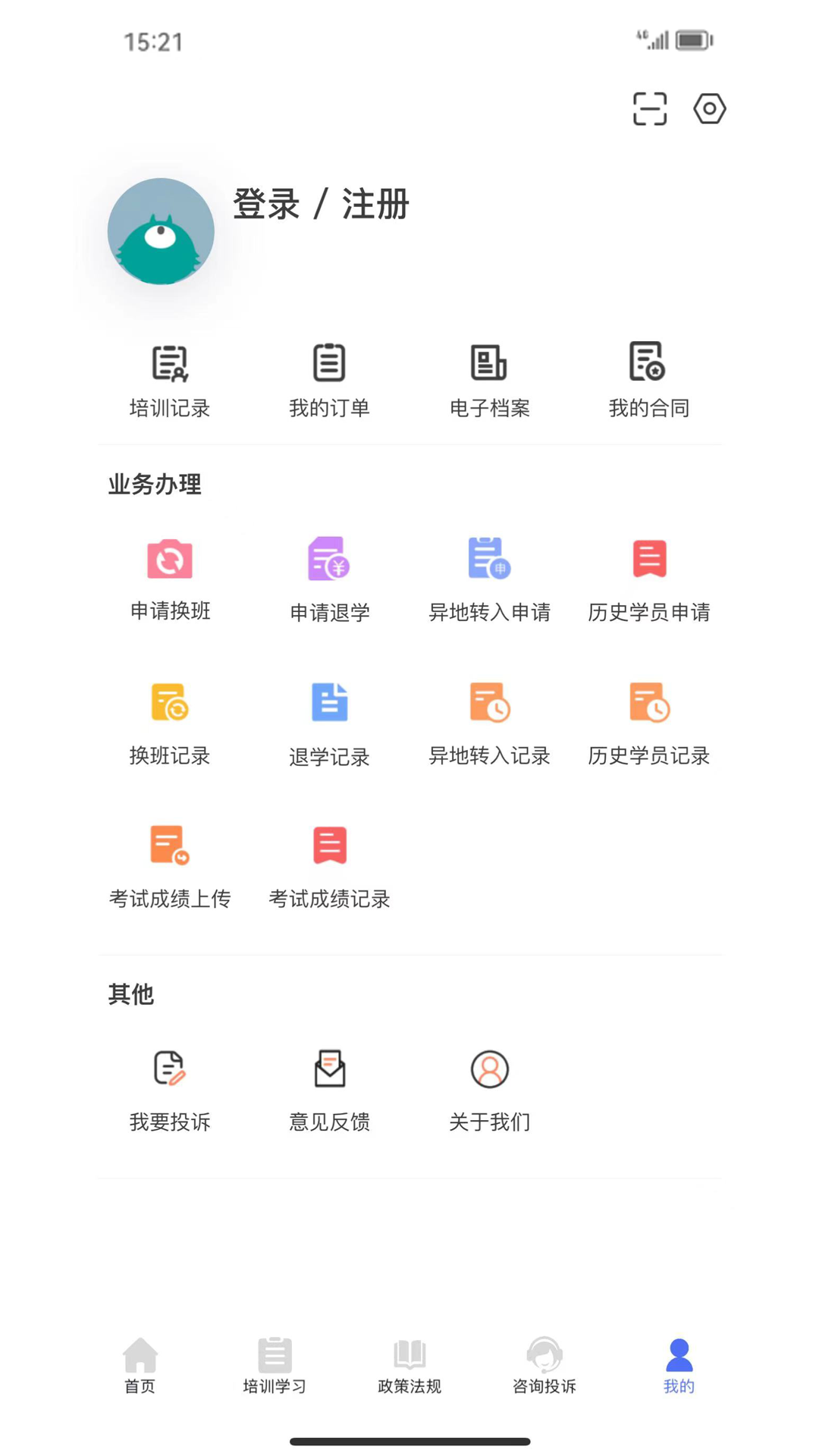Switch to the 首页 home tab
This screenshot has width=819, height=1456.
[x=140, y=1365]
